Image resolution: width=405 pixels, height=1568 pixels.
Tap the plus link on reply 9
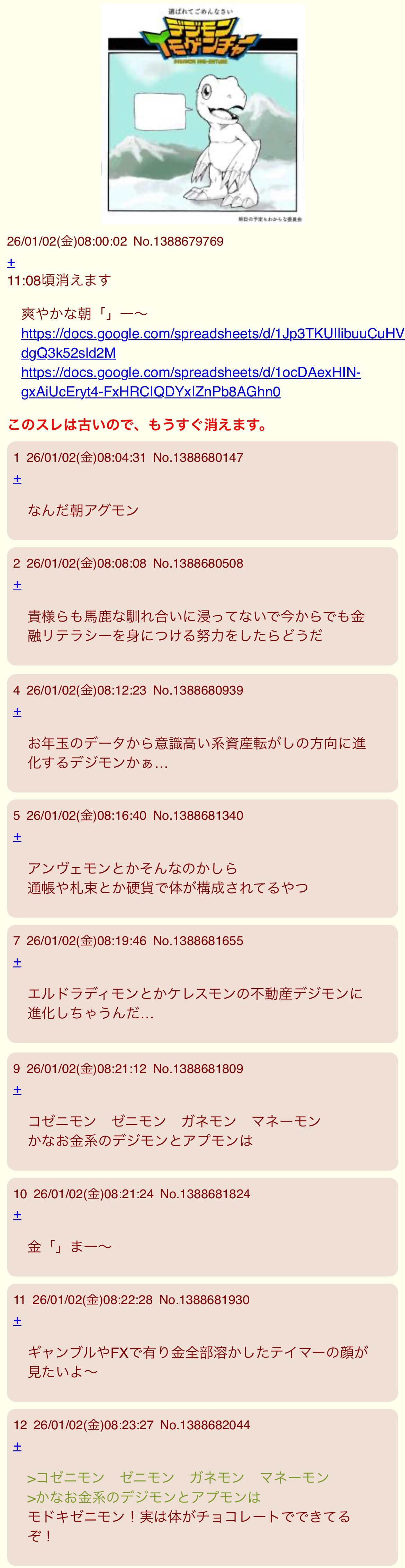[x=17, y=1090]
